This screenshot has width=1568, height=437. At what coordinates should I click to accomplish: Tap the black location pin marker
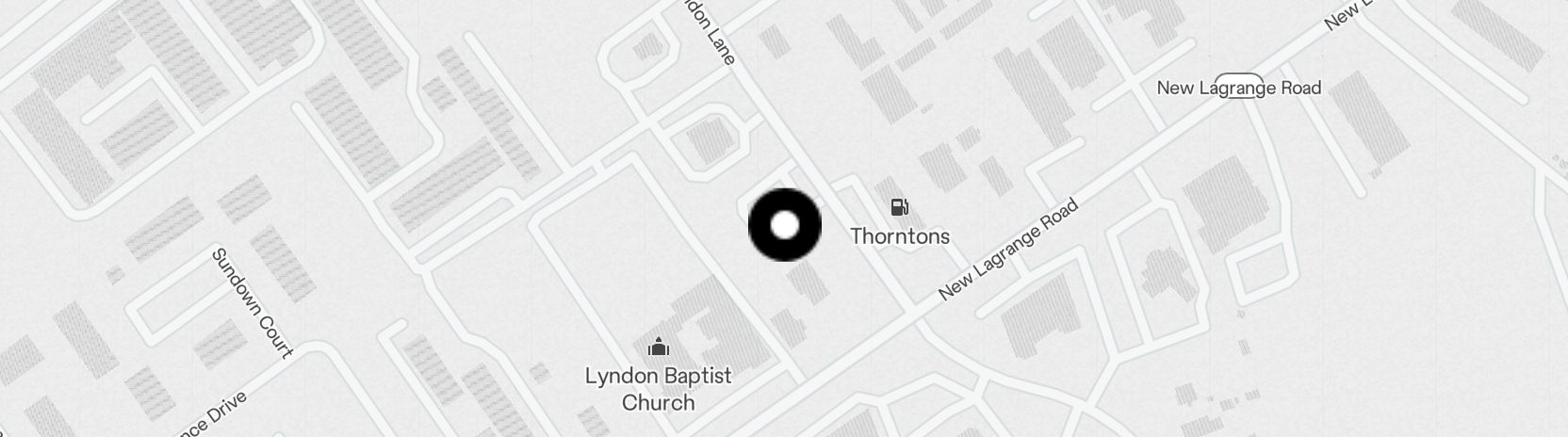pyautogui.click(x=785, y=225)
